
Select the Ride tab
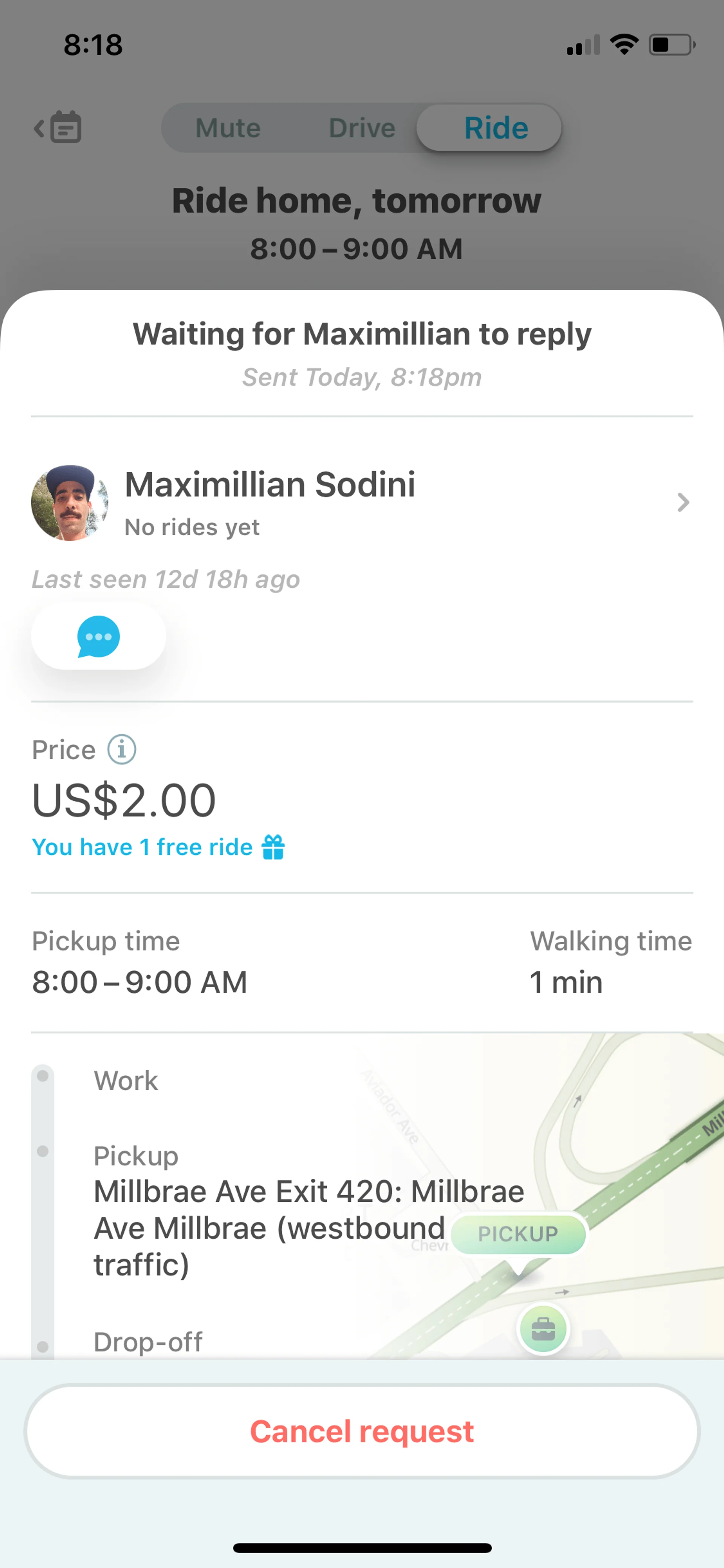495,128
